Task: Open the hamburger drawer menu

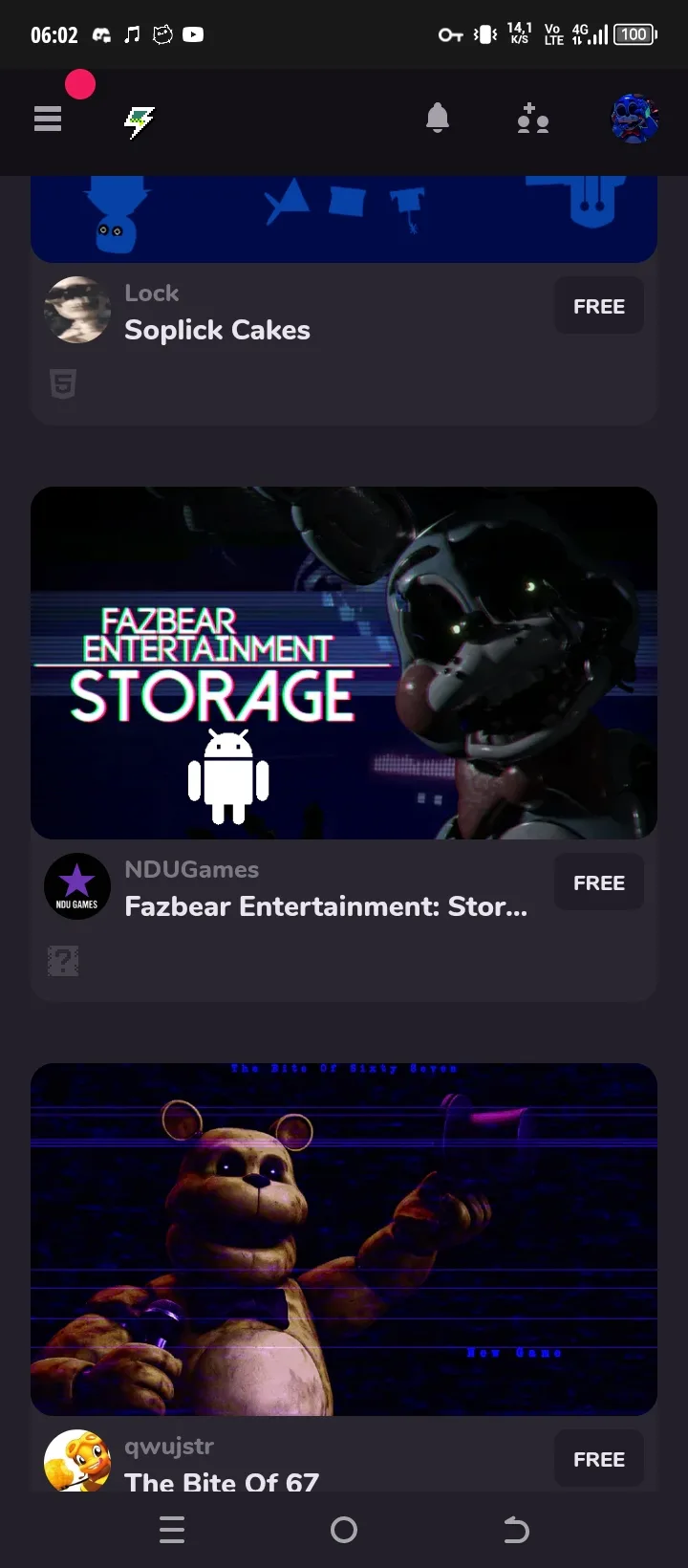Action: [x=48, y=120]
